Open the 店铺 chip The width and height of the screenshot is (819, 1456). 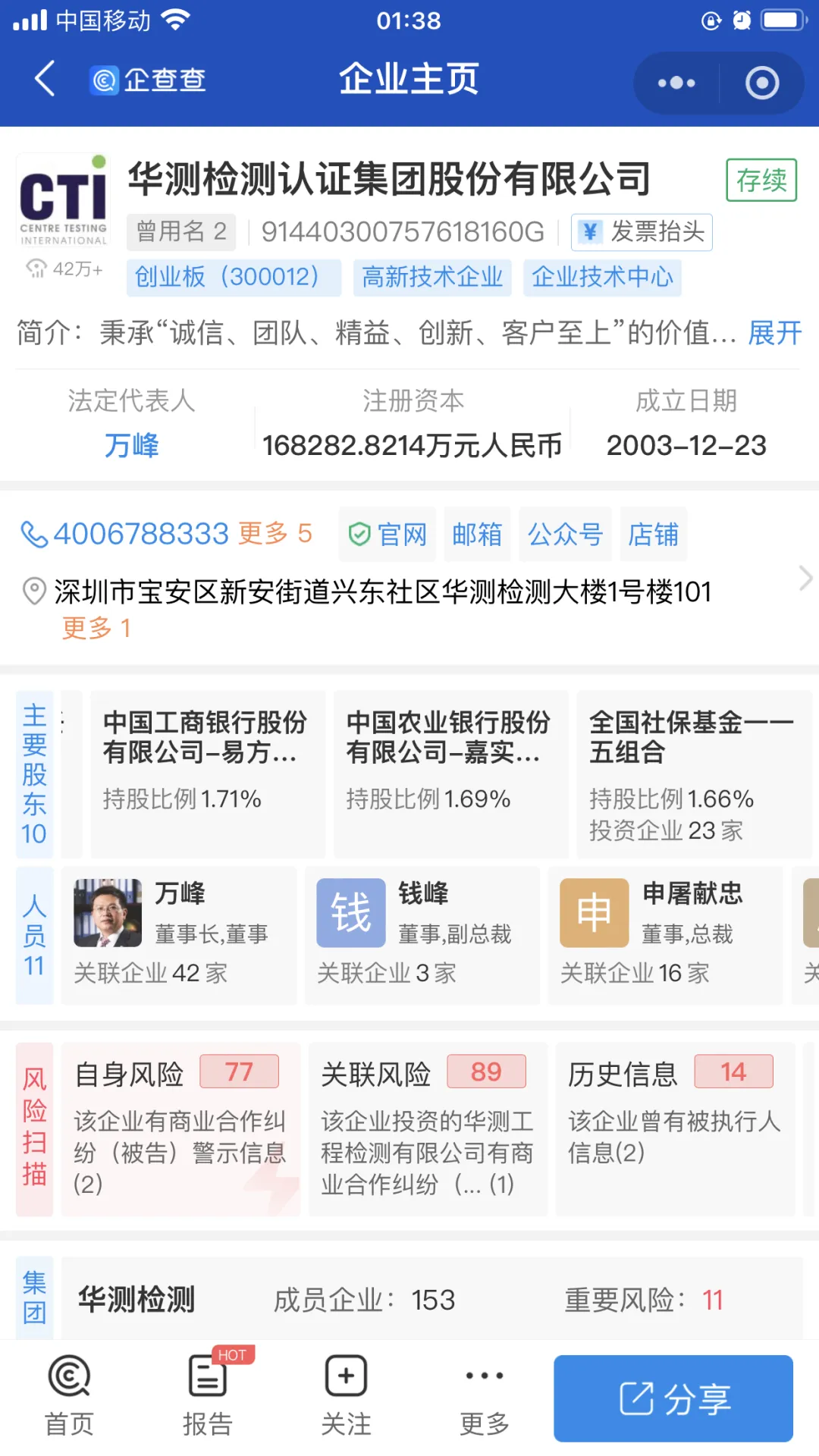(x=653, y=535)
